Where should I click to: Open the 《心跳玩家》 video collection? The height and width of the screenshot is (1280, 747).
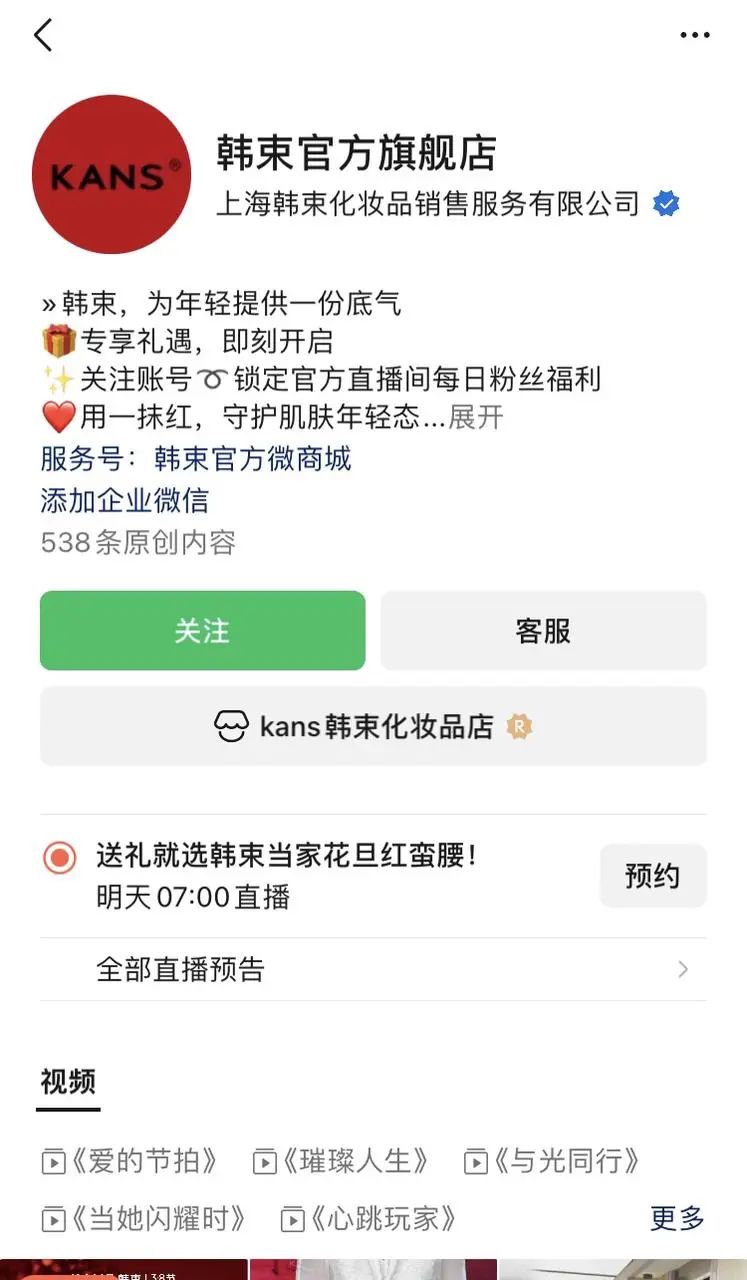pos(369,1219)
